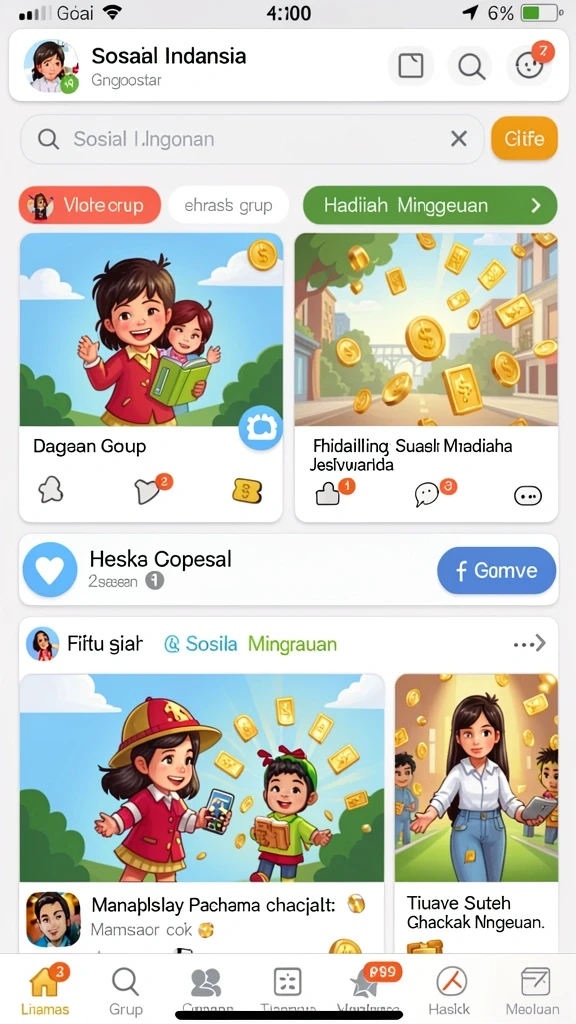576x1024 pixels.
Task: Open the magnifier search icon in the header
Action: pyautogui.click(x=470, y=66)
